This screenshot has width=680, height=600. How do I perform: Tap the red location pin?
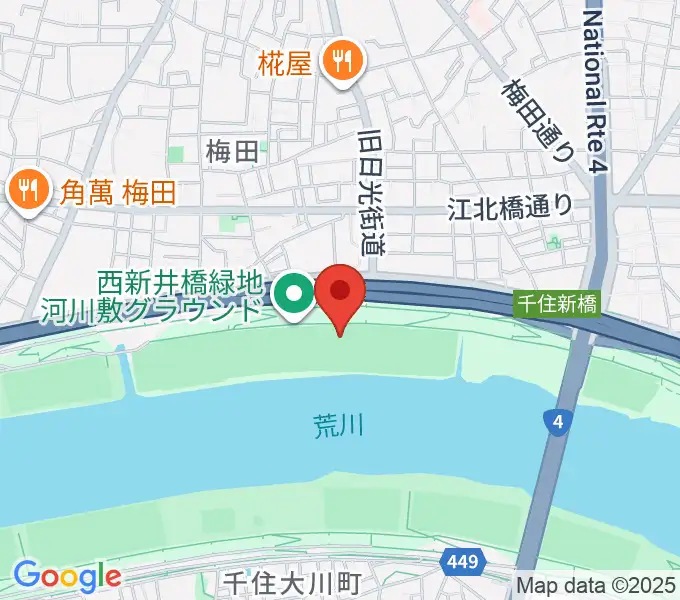tap(340, 293)
